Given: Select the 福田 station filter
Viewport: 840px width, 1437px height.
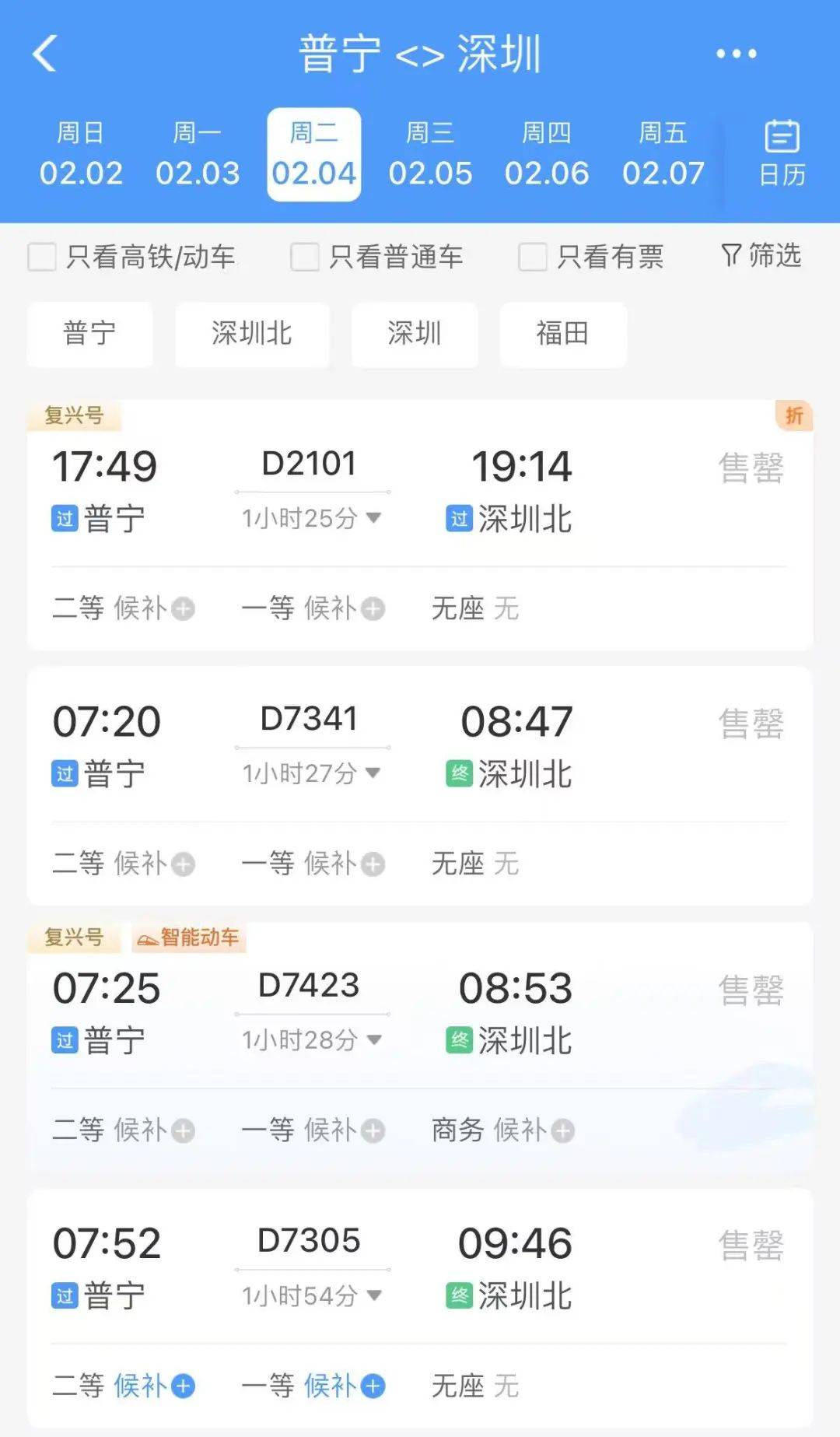Looking at the screenshot, I should (563, 335).
